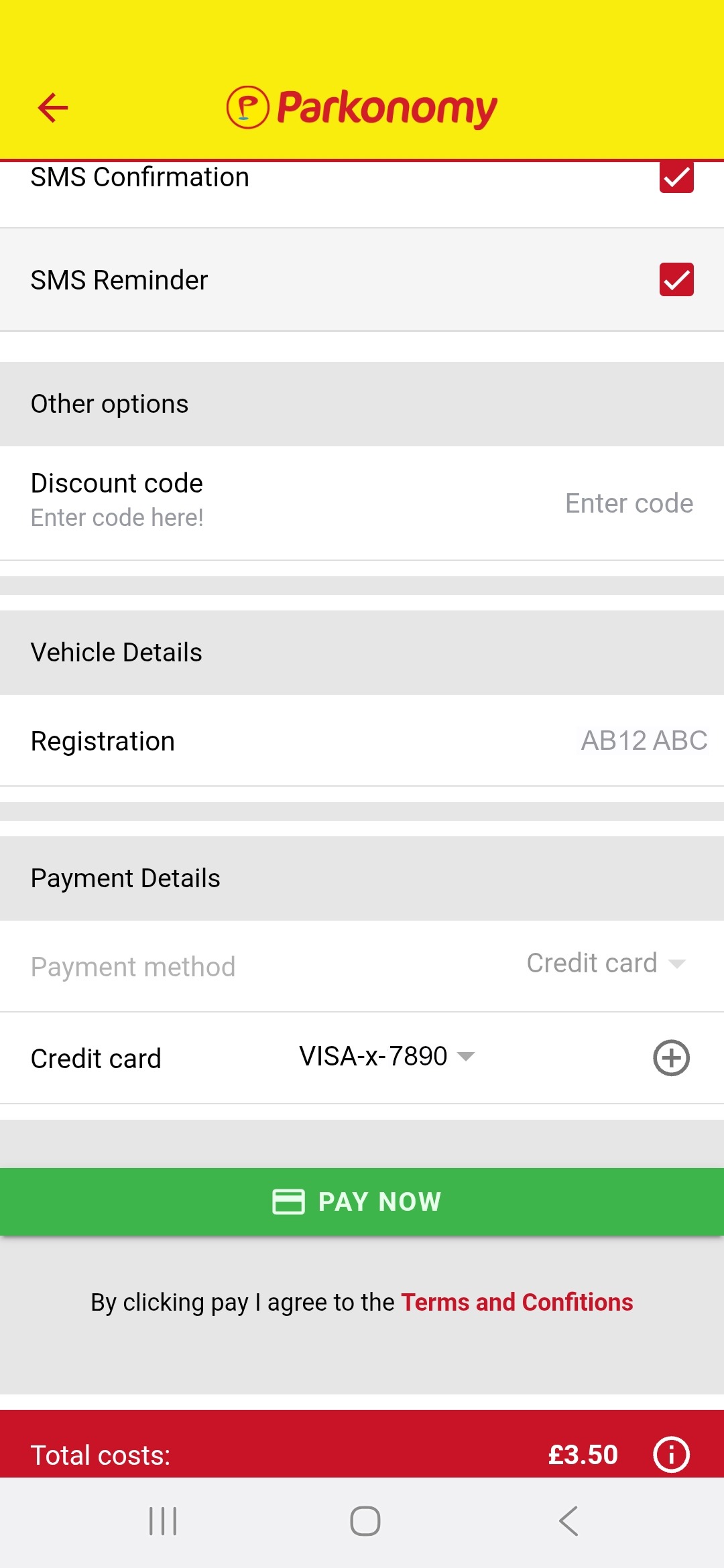Open the Terms and Confitions link

coord(517,1302)
